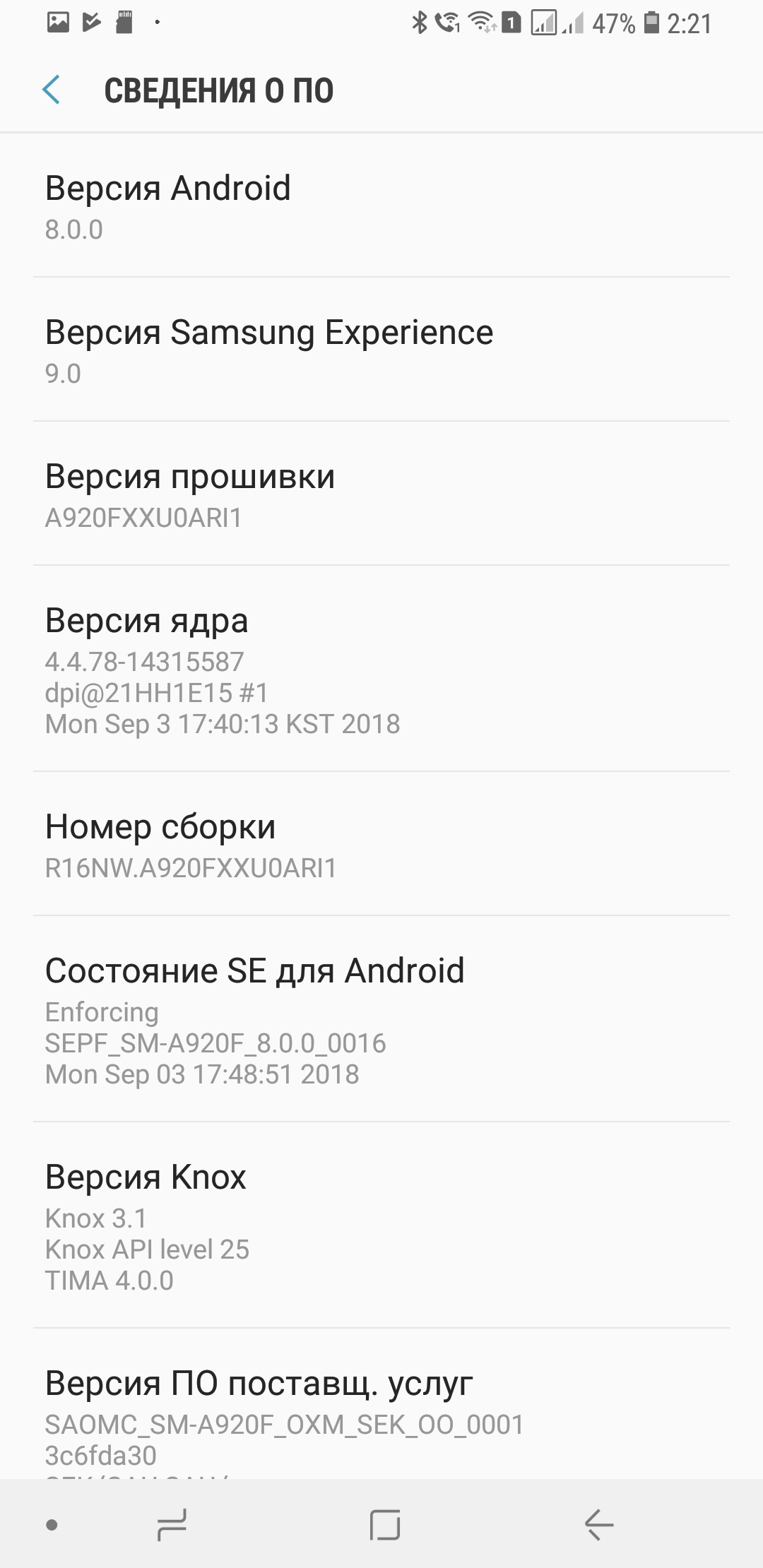This screenshot has height=1568, width=763.
Task: Tap the Номер сборки row
Action: click(381, 845)
